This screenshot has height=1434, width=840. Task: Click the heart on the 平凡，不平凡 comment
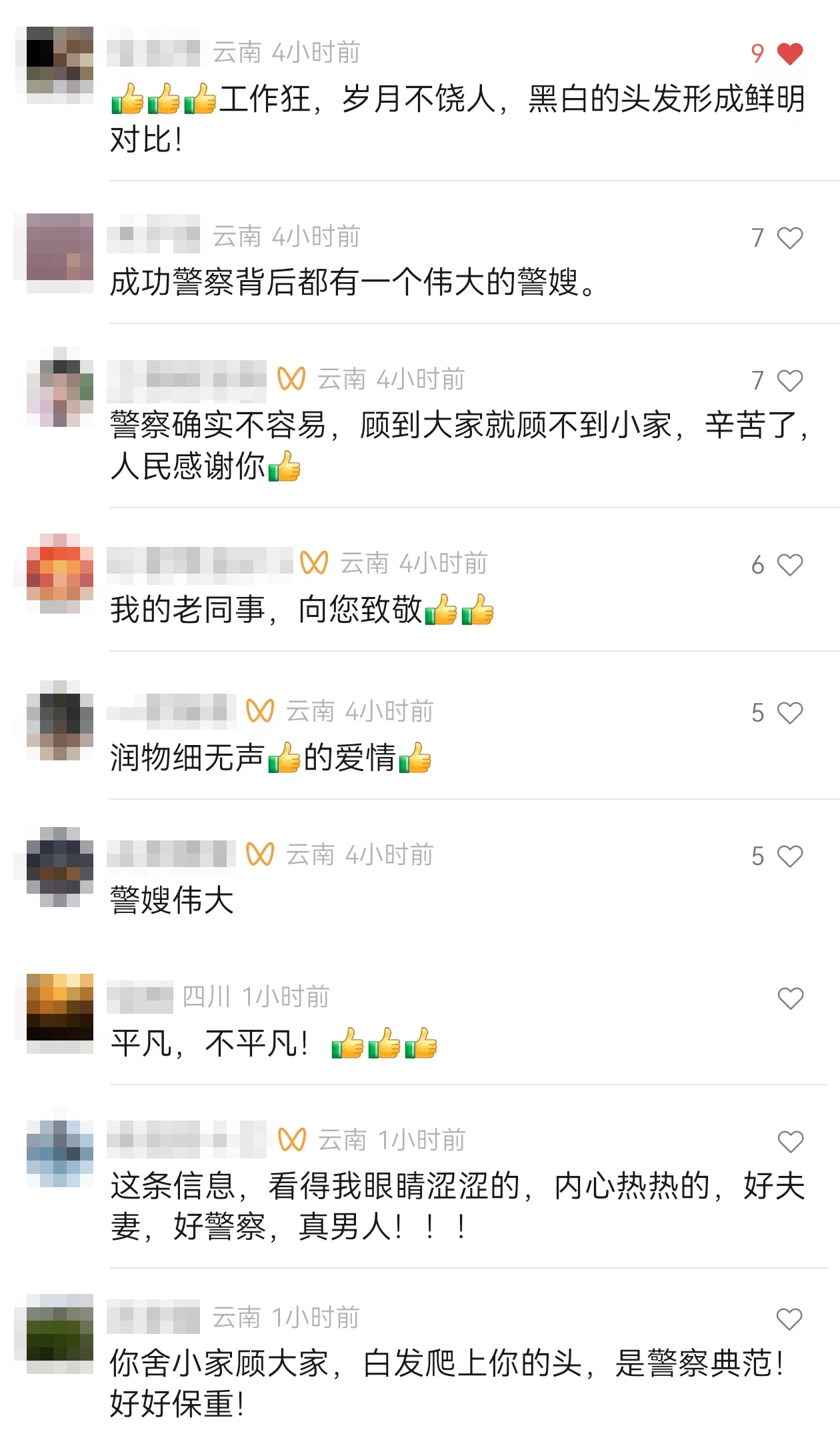pyautogui.click(x=791, y=998)
